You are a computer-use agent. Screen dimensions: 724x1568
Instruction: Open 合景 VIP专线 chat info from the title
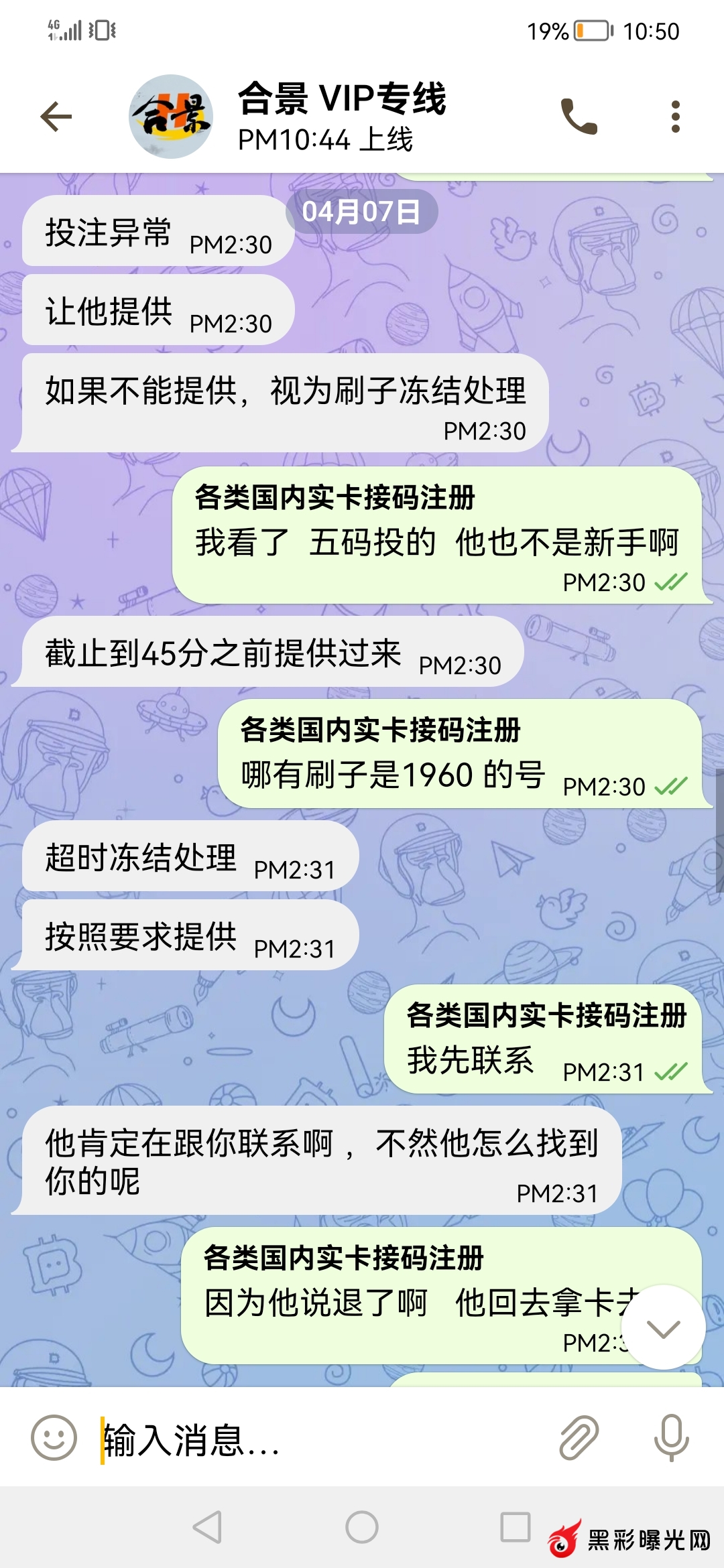point(342,117)
